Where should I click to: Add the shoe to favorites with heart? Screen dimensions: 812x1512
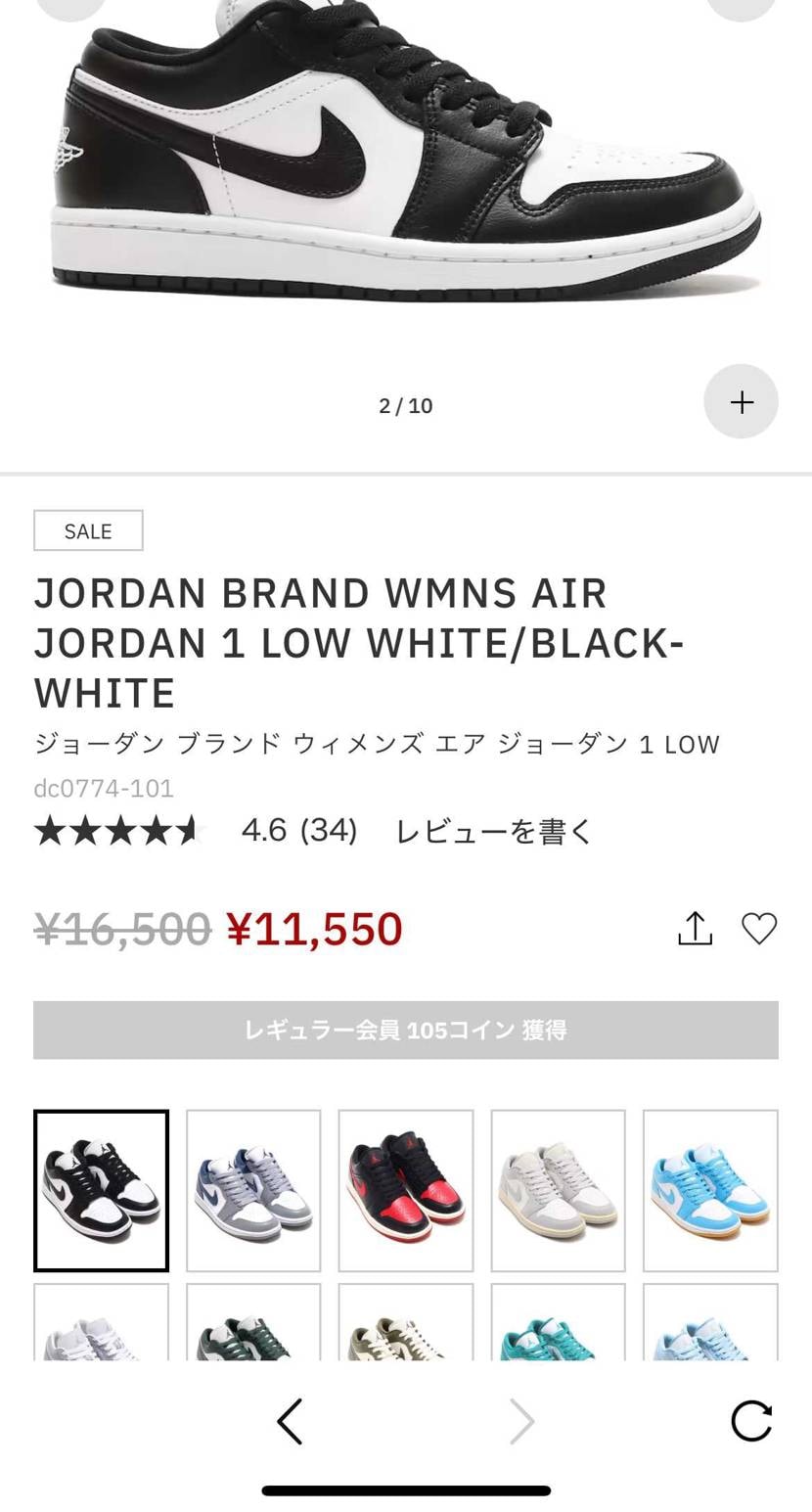tap(759, 928)
